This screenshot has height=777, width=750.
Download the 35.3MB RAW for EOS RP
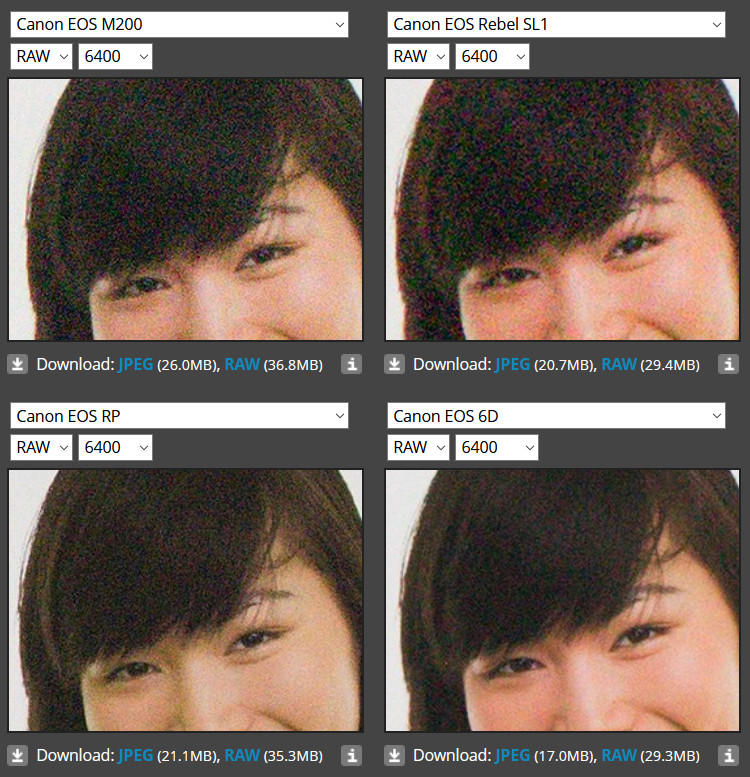pyautogui.click(x=242, y=755)
